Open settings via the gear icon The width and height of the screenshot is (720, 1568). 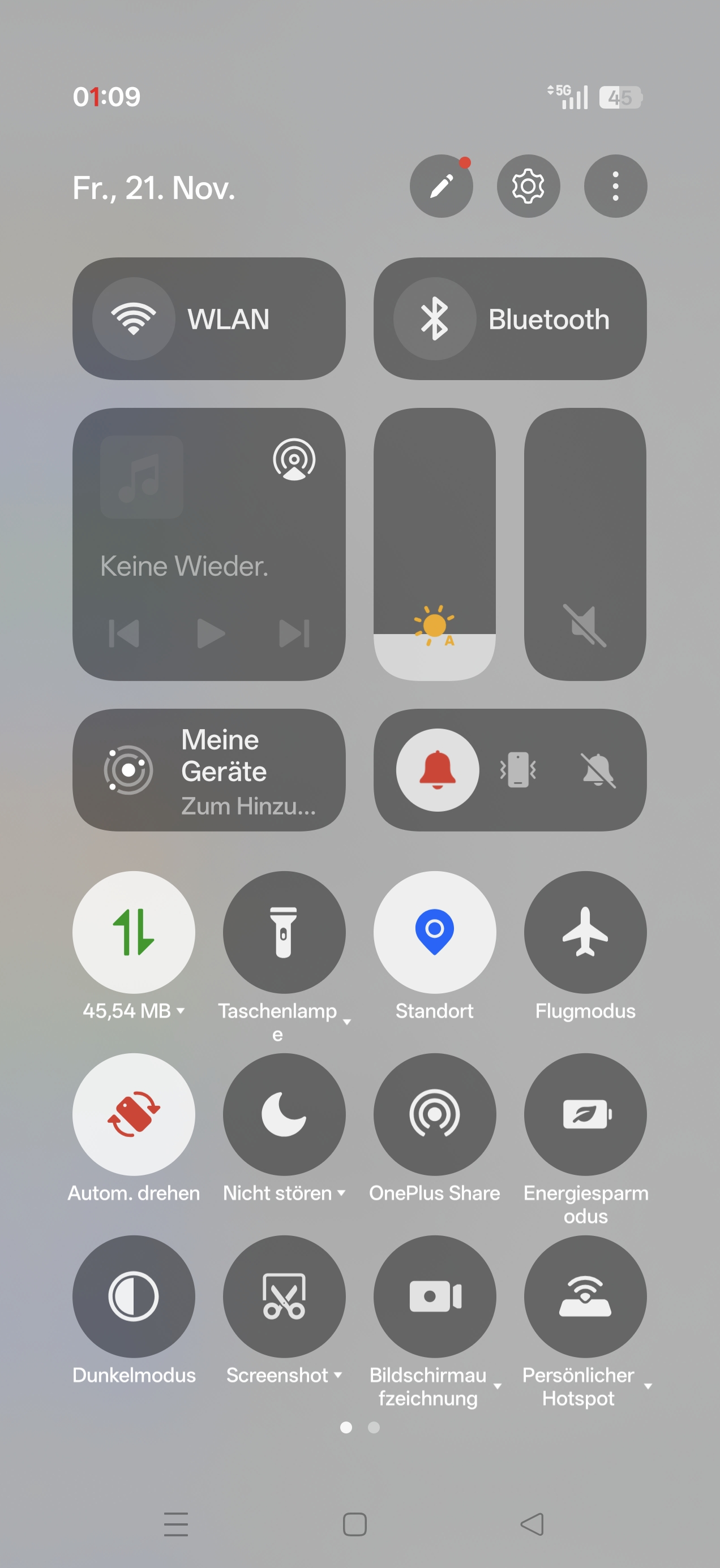click(x=528, y=186)
